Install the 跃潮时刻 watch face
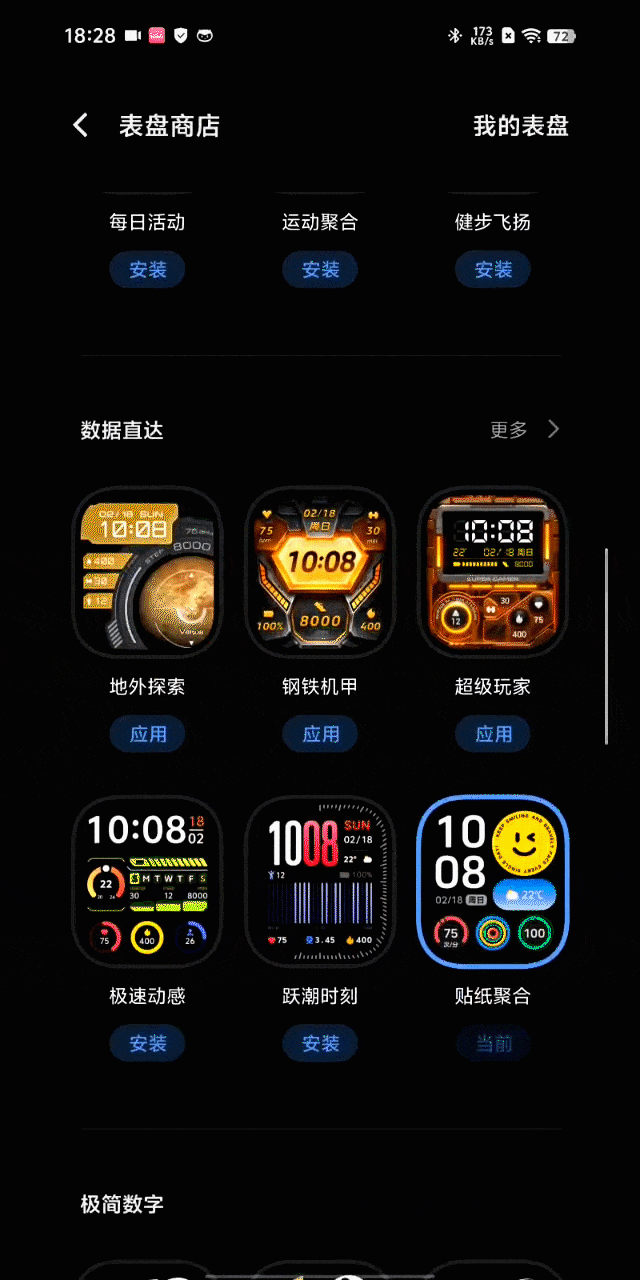The height and width of the screenshot is (1280, 640). (320, 1043)
